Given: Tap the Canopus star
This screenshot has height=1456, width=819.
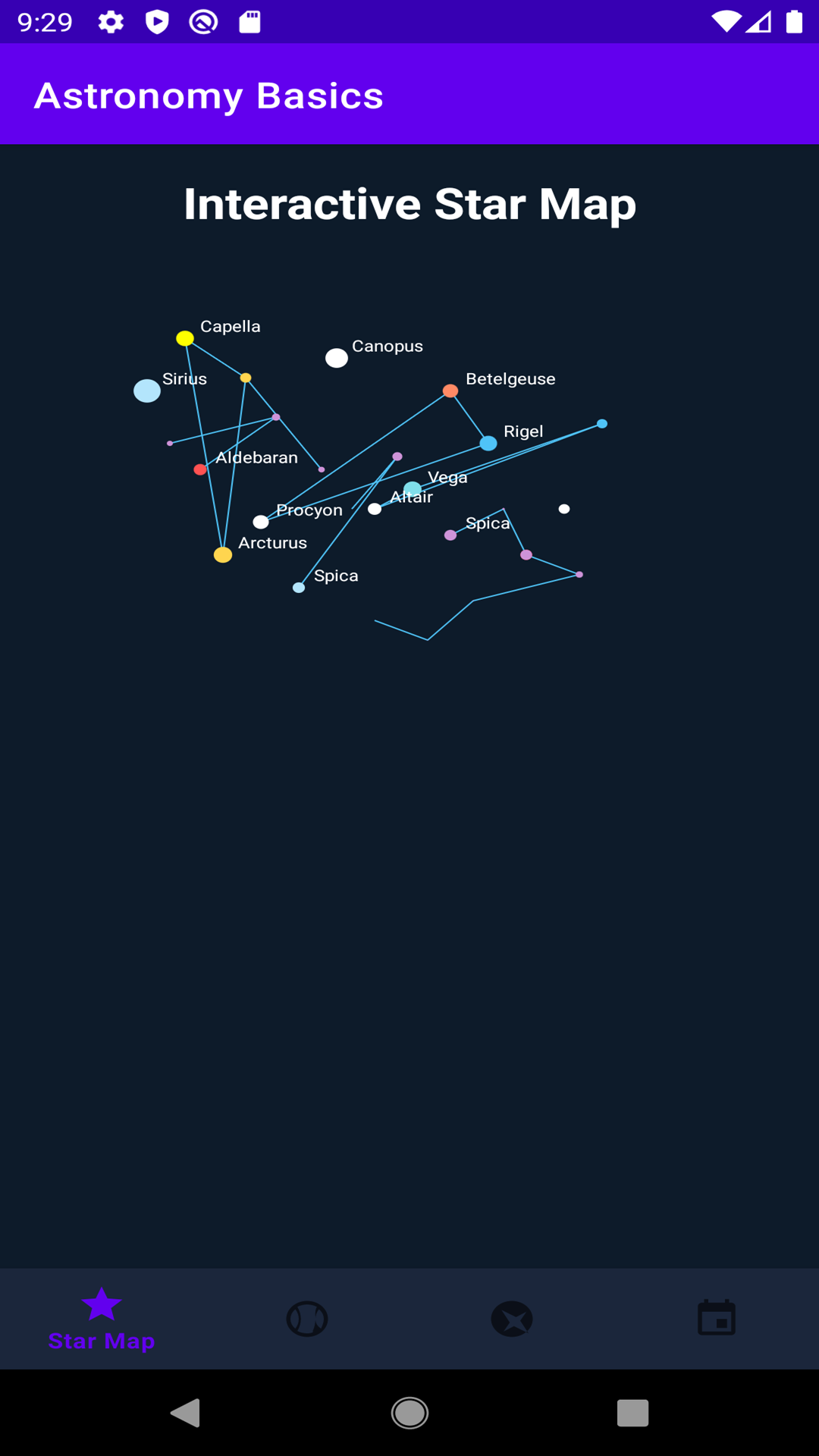Looking at the screenshot, I should (337, 358).
